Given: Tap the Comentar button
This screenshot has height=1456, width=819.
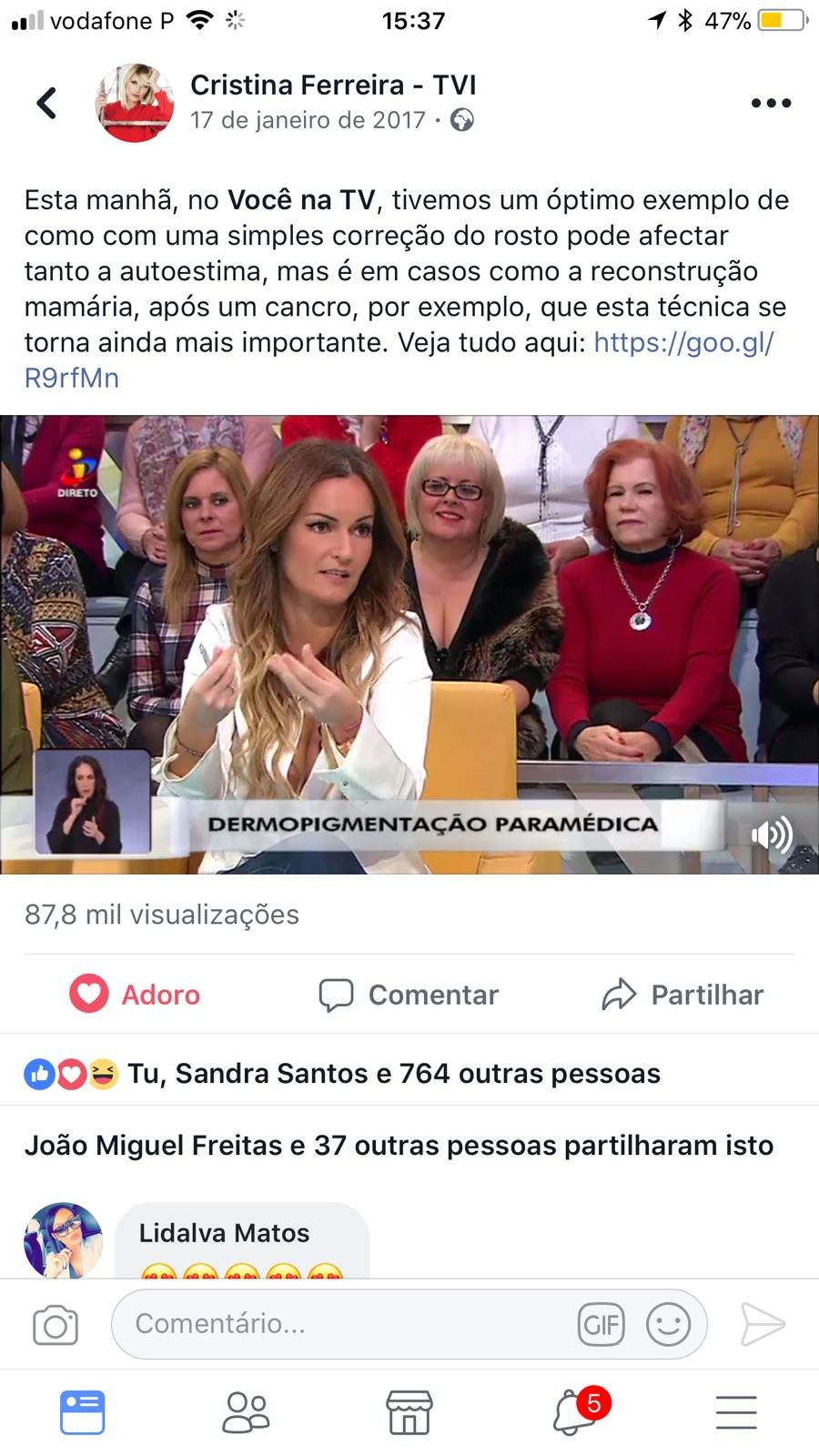Looking at the screenshot, I should click(x=409, y=995).
